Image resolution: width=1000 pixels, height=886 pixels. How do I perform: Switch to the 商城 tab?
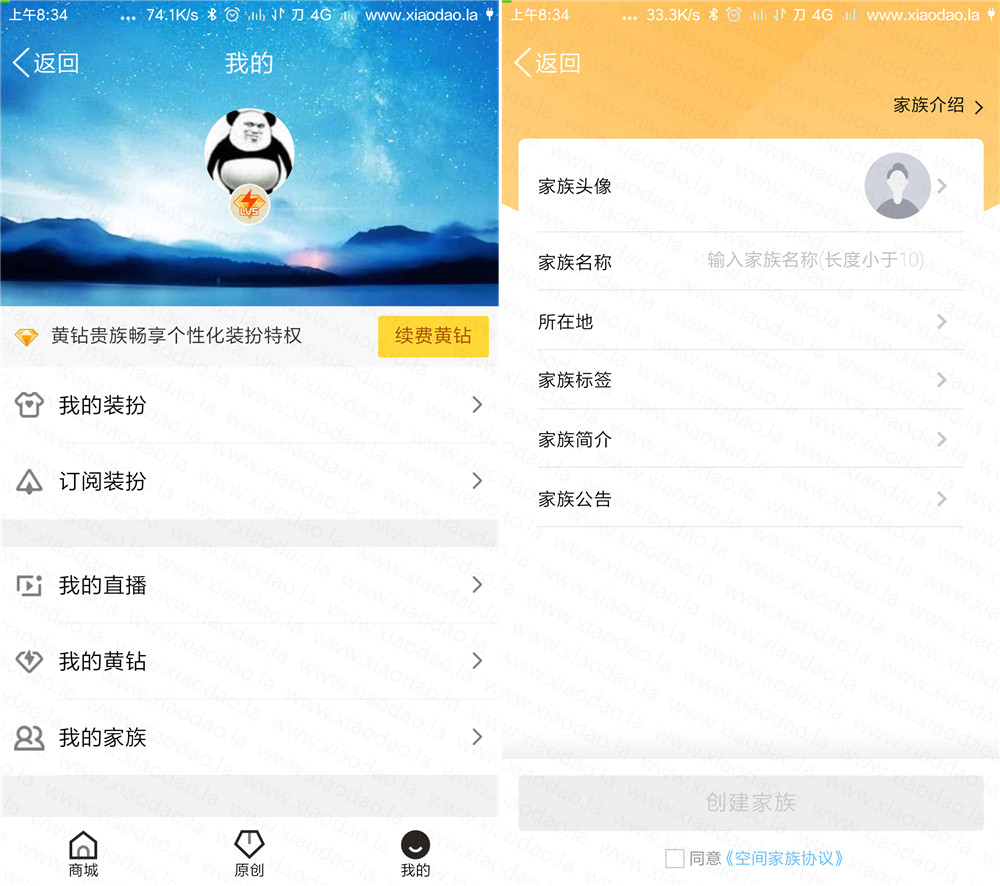pos(83,853)
